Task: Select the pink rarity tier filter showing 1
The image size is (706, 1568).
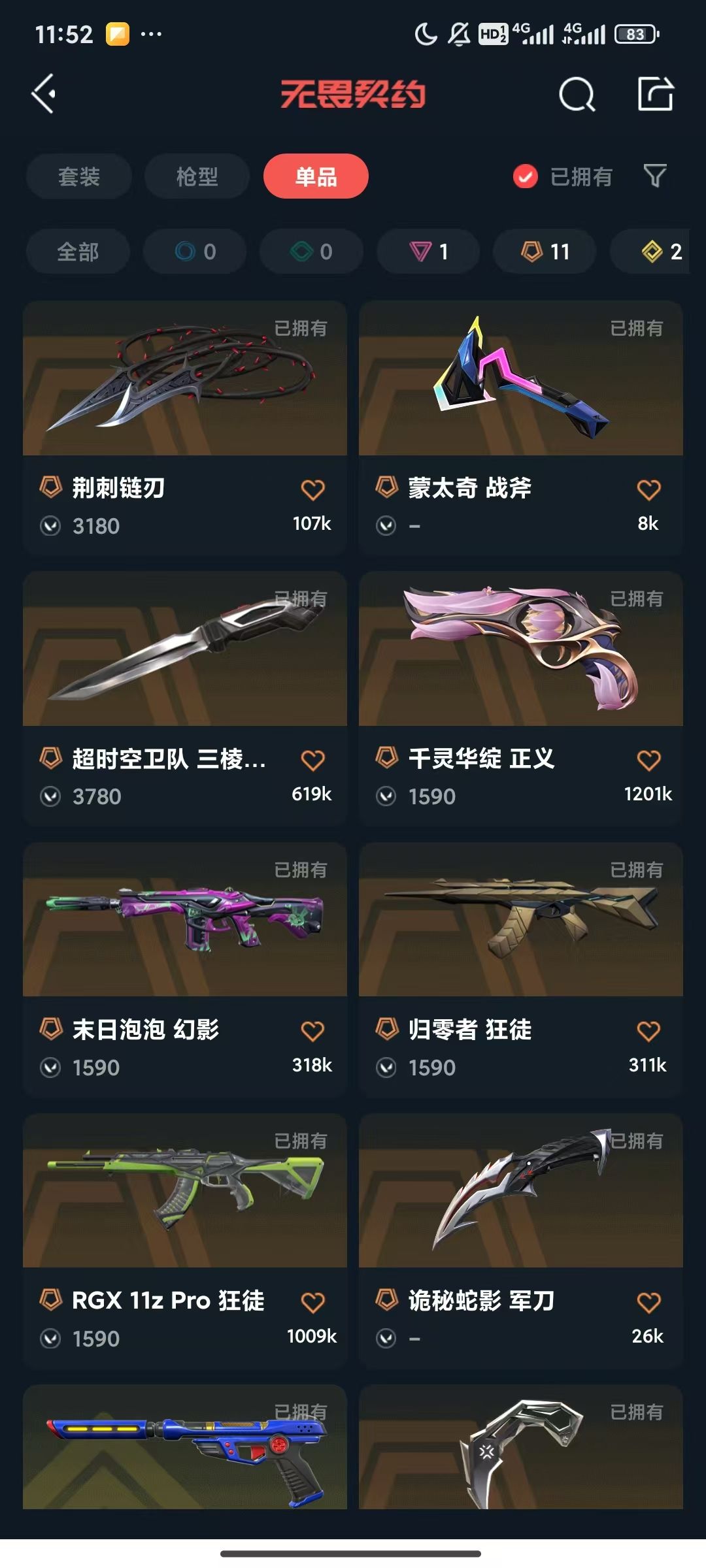Action: coord(428,252)
